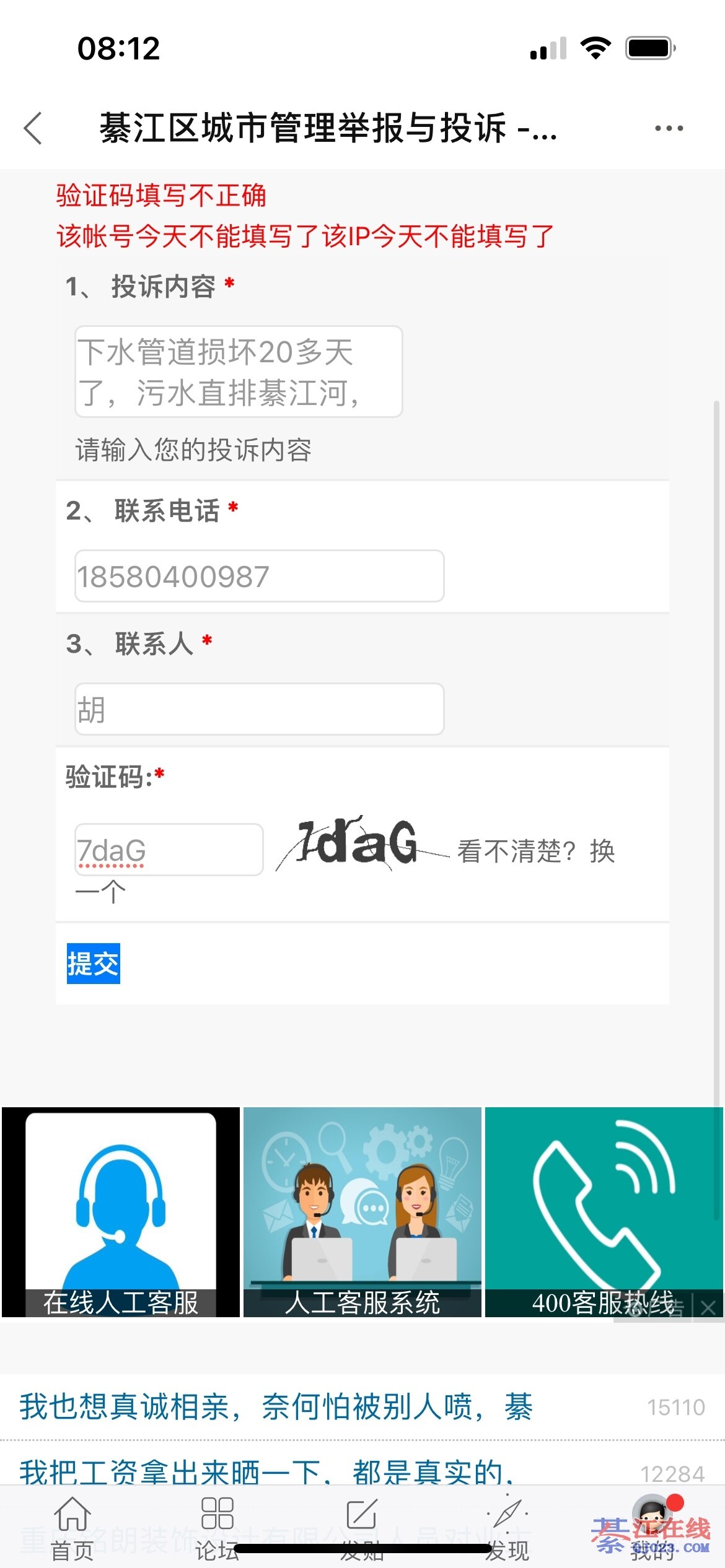
Task: Submit the form with 提交 button
Action: tap(94, 964)
